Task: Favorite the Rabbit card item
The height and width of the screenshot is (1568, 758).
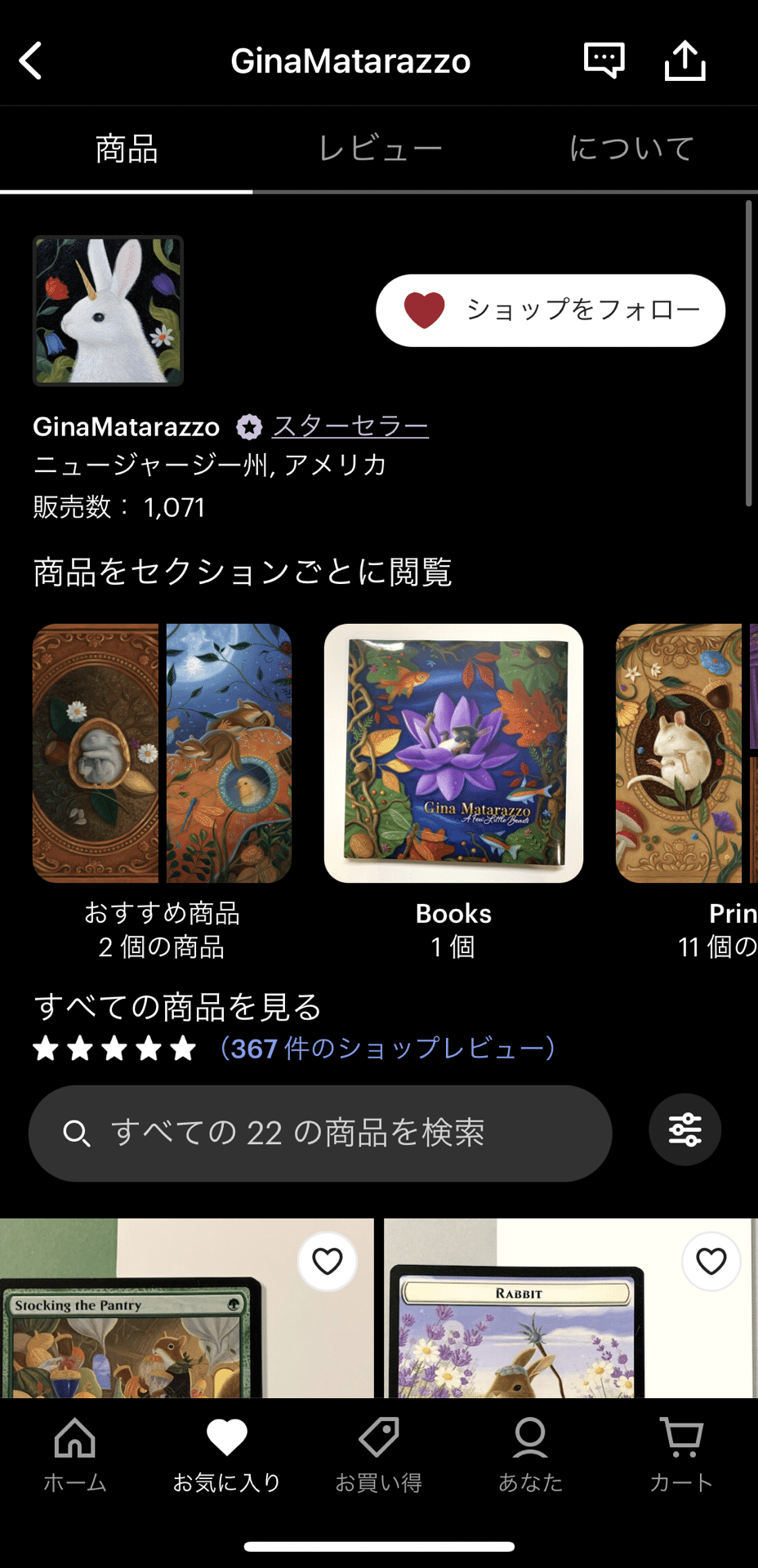Action: click(711, 1262)
